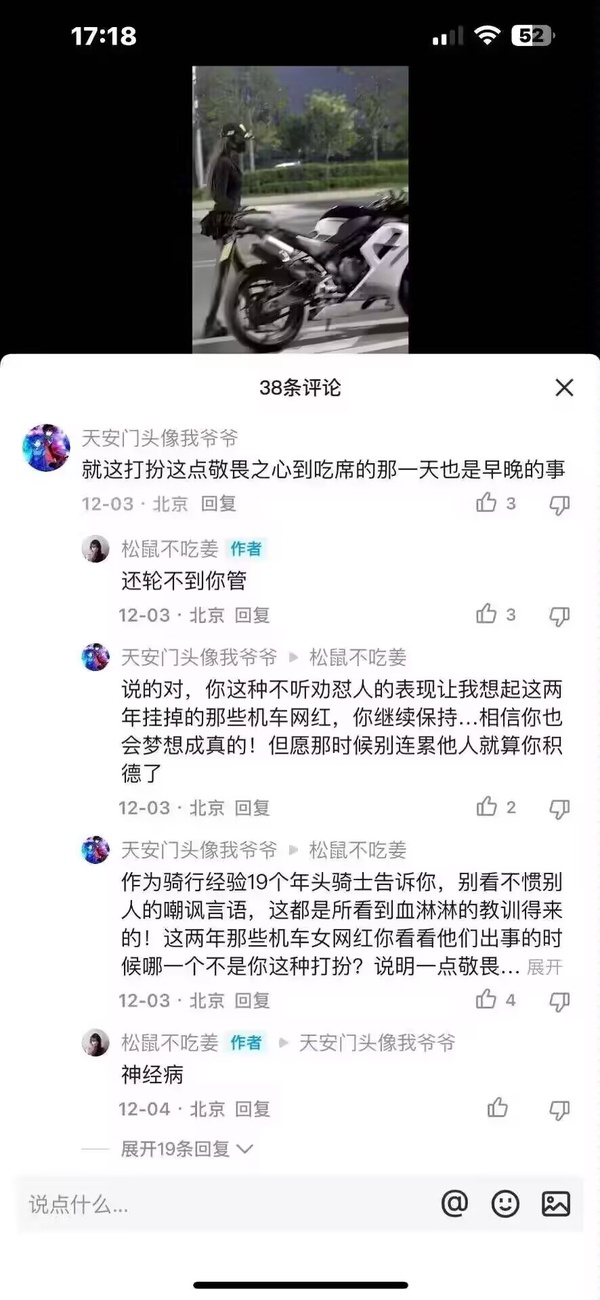Return to the motorcycle video above comments
This screenshot has height=1300, width=600.
pos(300,210)
